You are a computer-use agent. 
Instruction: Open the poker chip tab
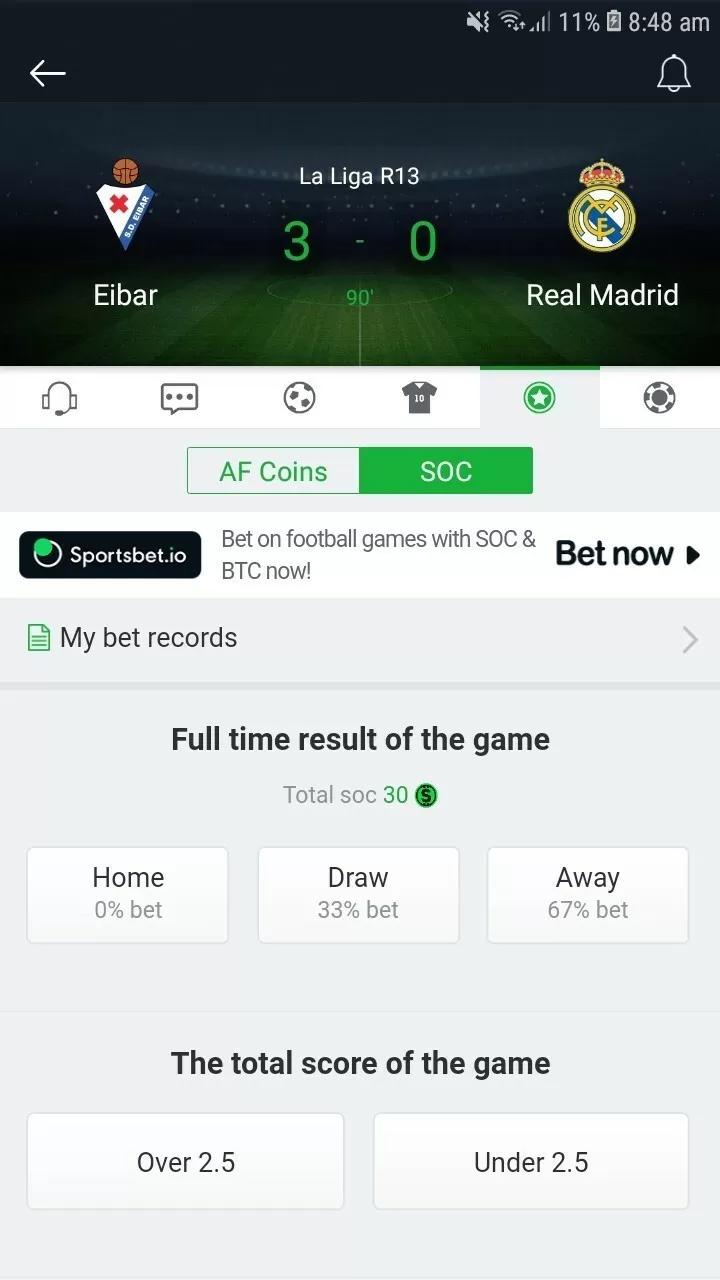pyautogui.click(x=659, y=398)
